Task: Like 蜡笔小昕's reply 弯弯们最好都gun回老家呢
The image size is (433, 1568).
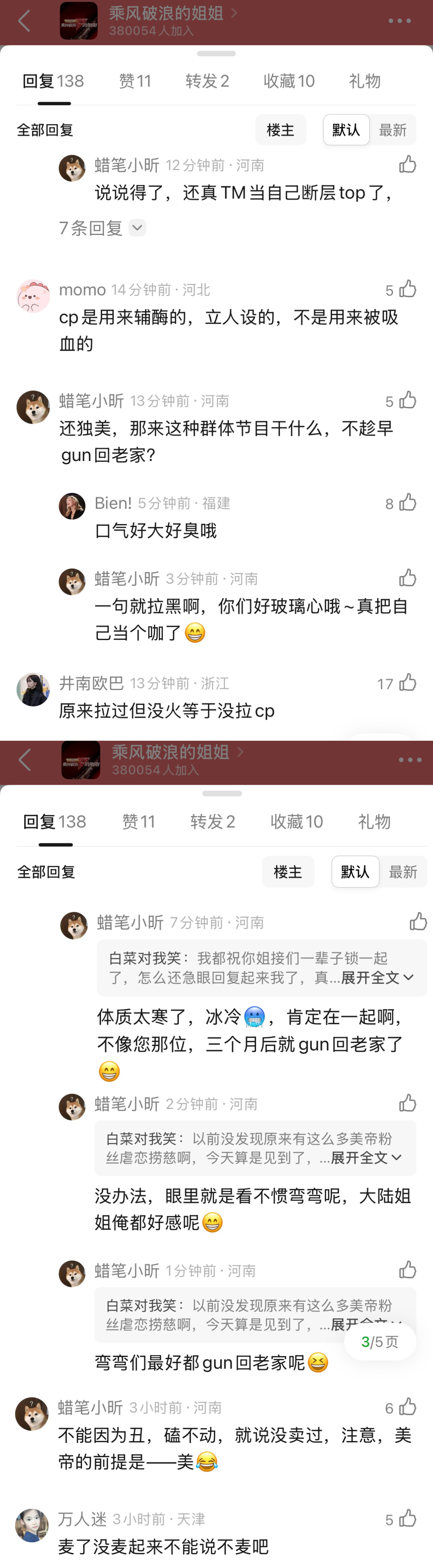Action: [407, 1270]
